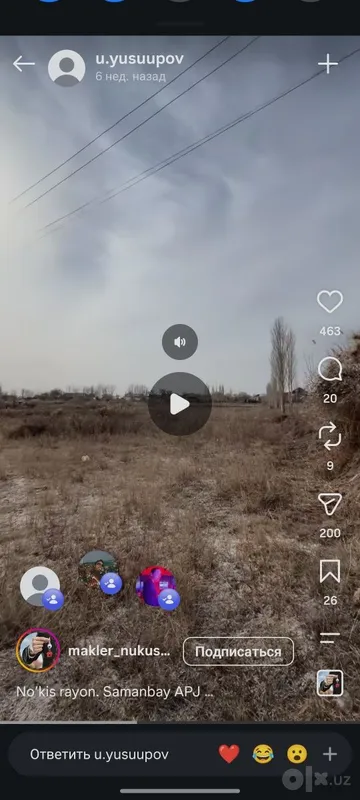The width and height of the screenshot is (360, 800).
Task: Share the reel via the paper plane
Action: [x=330, y=504]
